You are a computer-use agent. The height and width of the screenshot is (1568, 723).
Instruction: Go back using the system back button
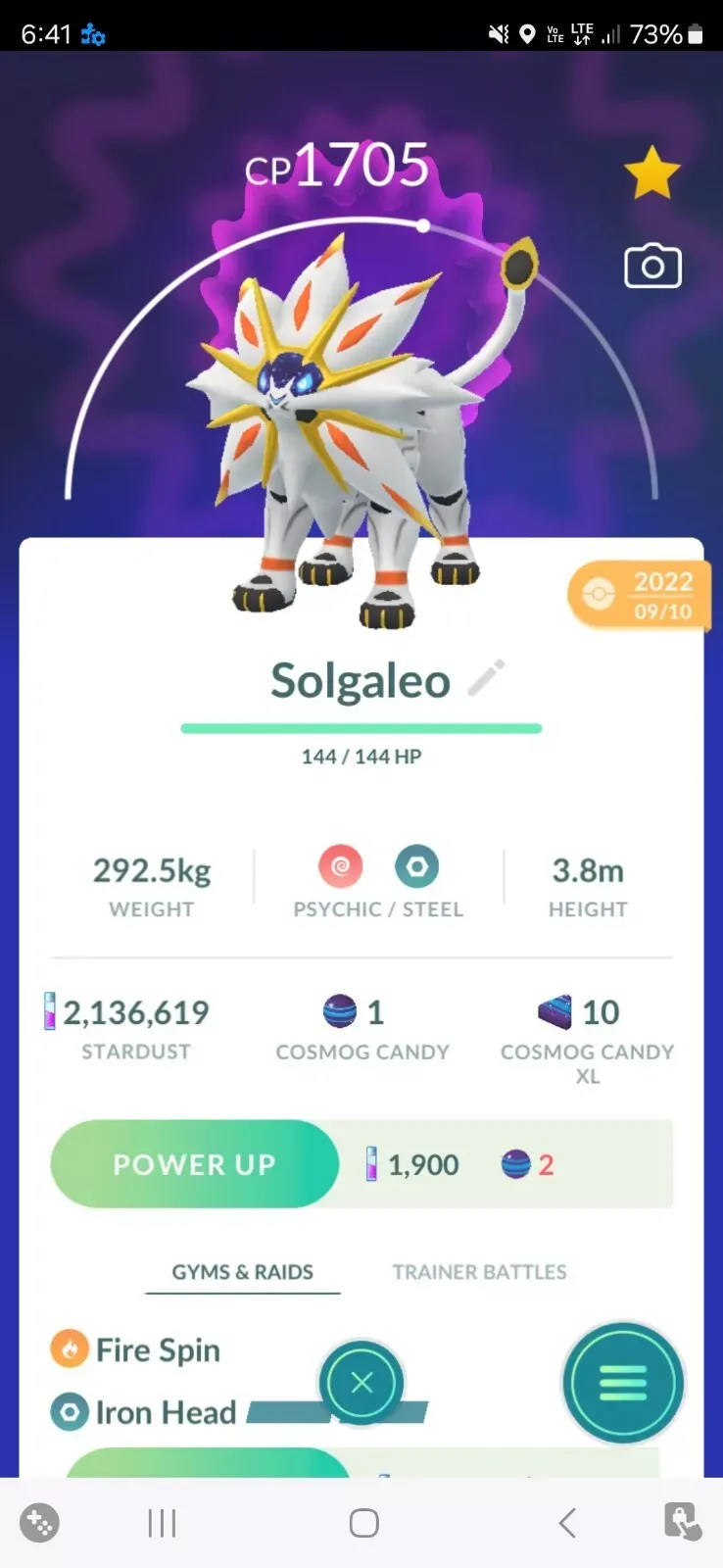click(x=566, y=1523)
